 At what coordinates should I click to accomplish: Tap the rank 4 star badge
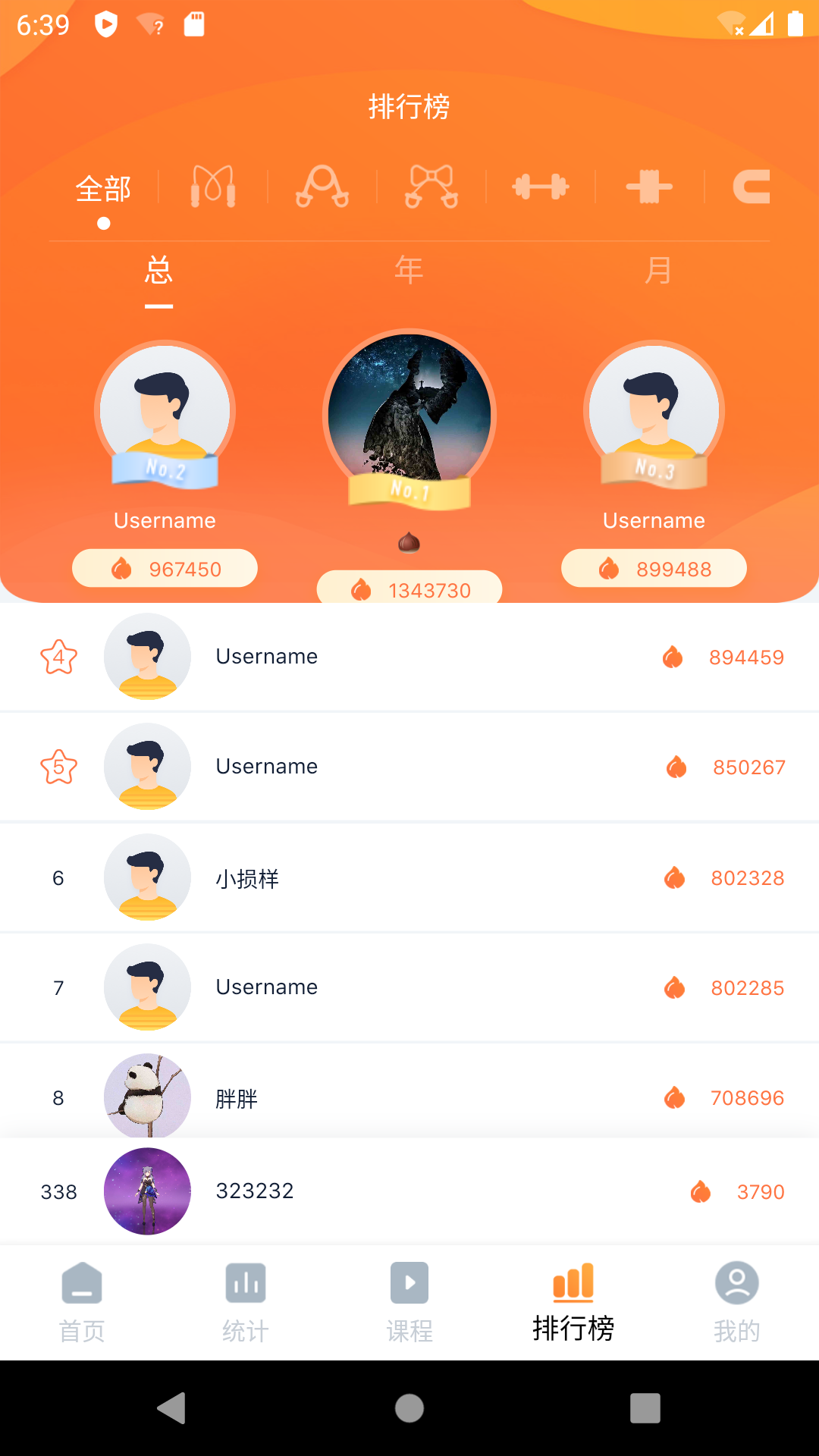point(59,657)
